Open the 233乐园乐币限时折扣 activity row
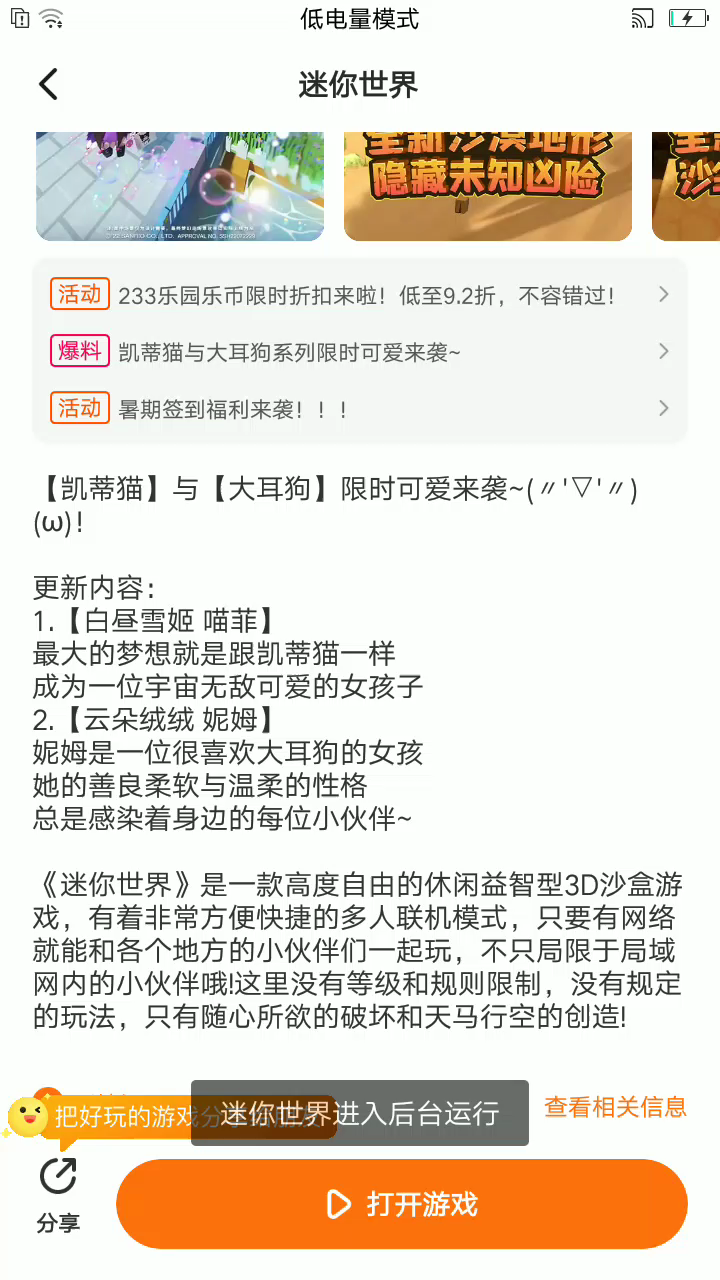The width and height of the screenshot is (720, 1280). click(x=360, y=295)
